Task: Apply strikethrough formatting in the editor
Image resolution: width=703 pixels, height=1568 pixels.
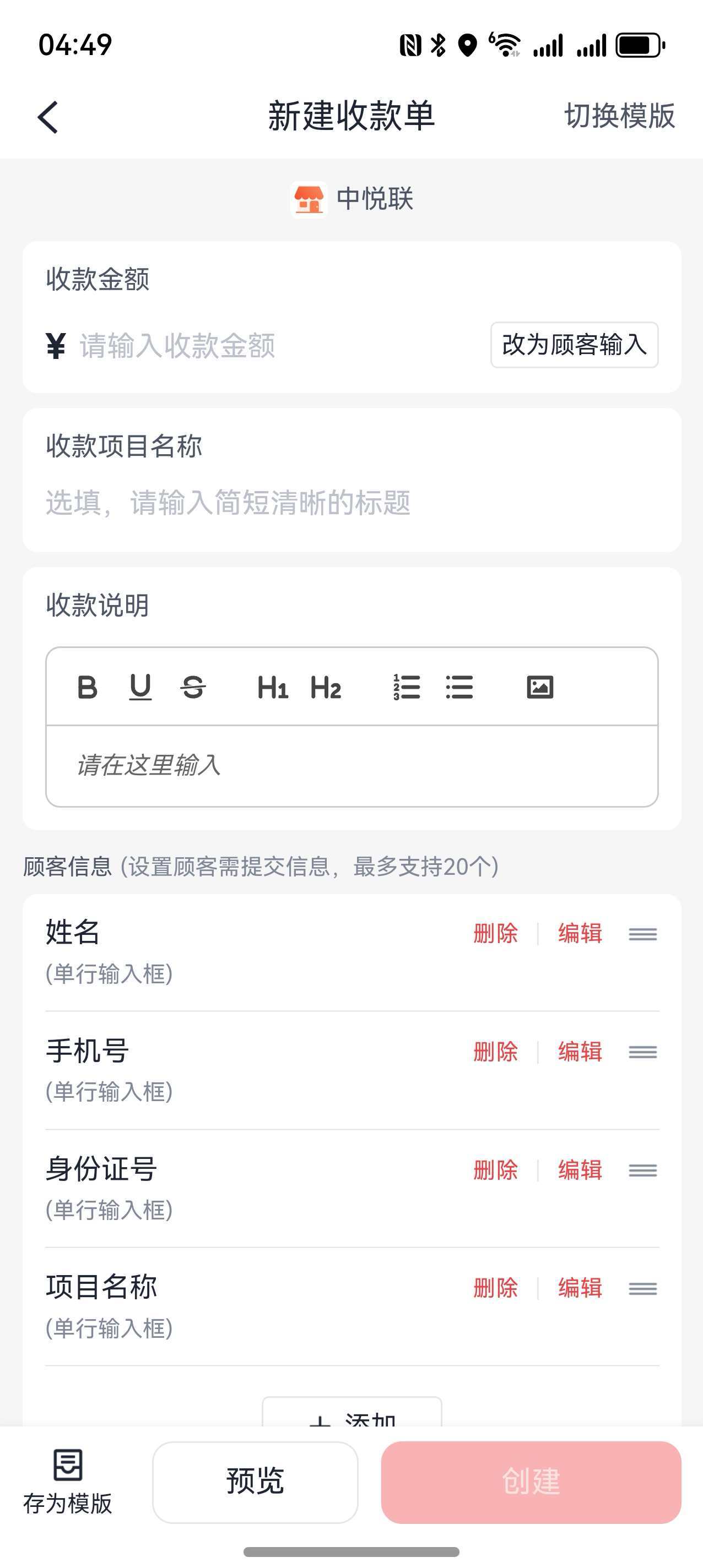Action: tap(193, 687)
